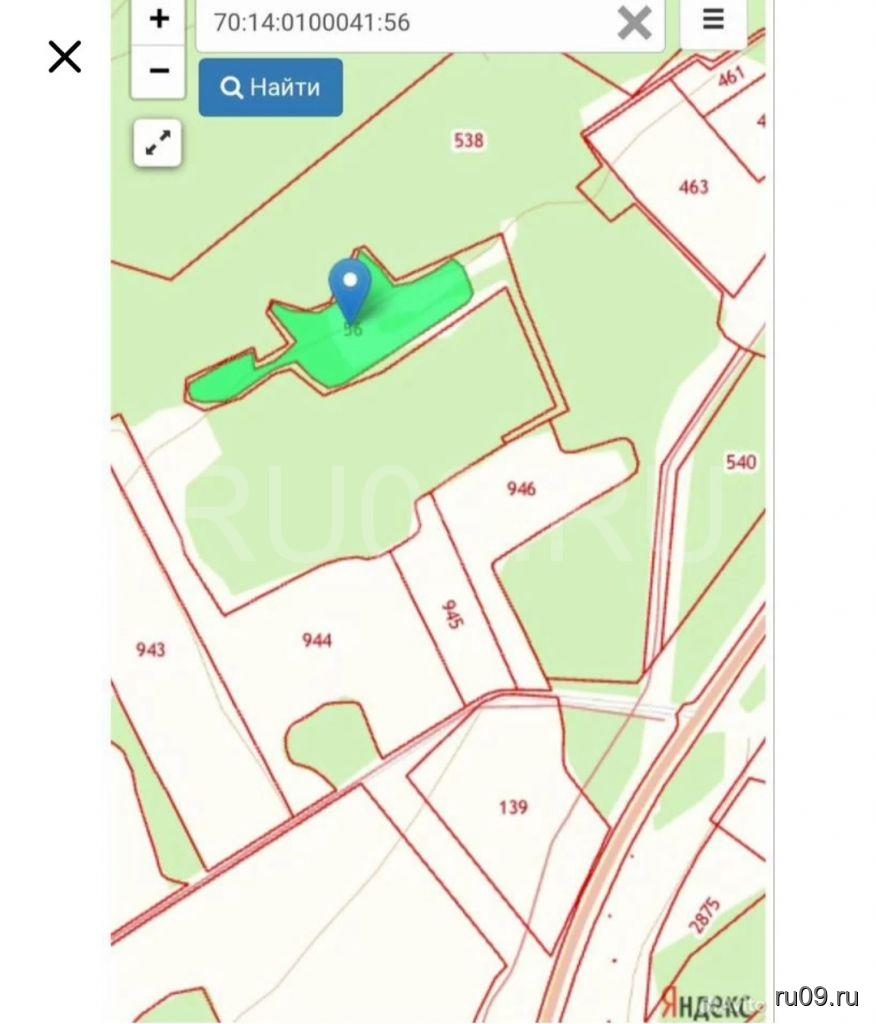This screenshot has height=1024, width=876.
Task: Close the image viewer
Action: pyautogui.click(x=65, y=57)
